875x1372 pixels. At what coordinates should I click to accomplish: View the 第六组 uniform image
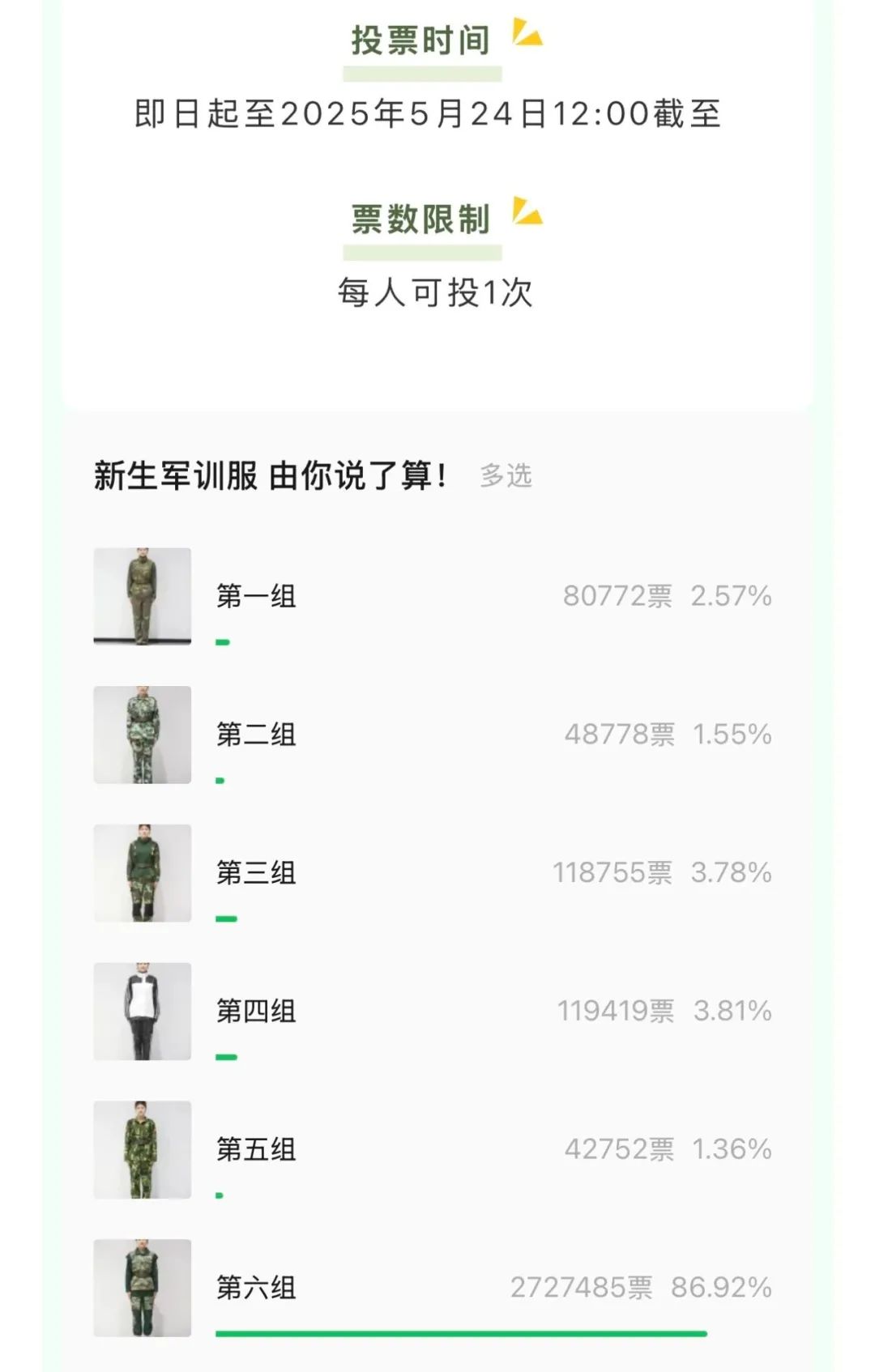[x=143, y=1288]
